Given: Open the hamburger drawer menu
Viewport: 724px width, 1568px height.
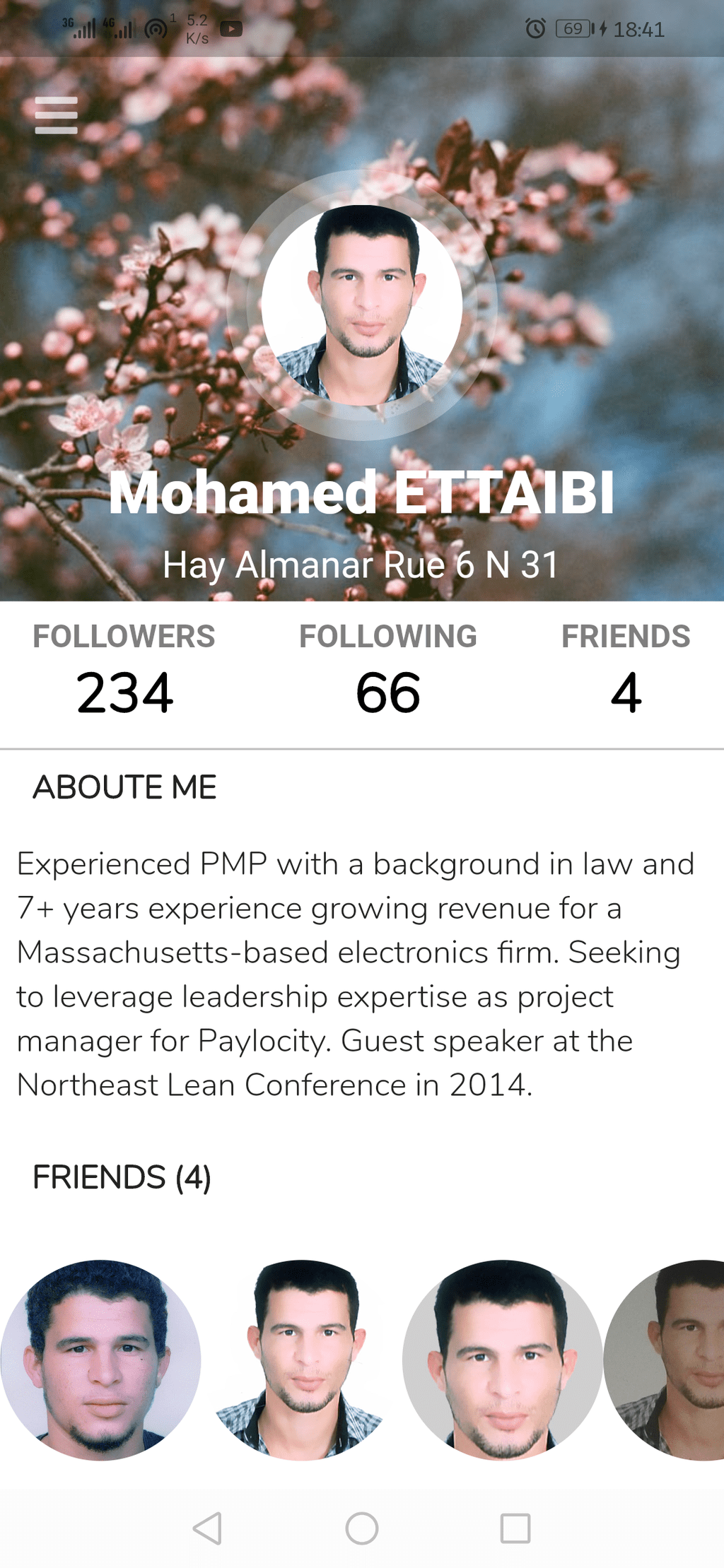Looking at the screenshot, I should tap(56, 114).
